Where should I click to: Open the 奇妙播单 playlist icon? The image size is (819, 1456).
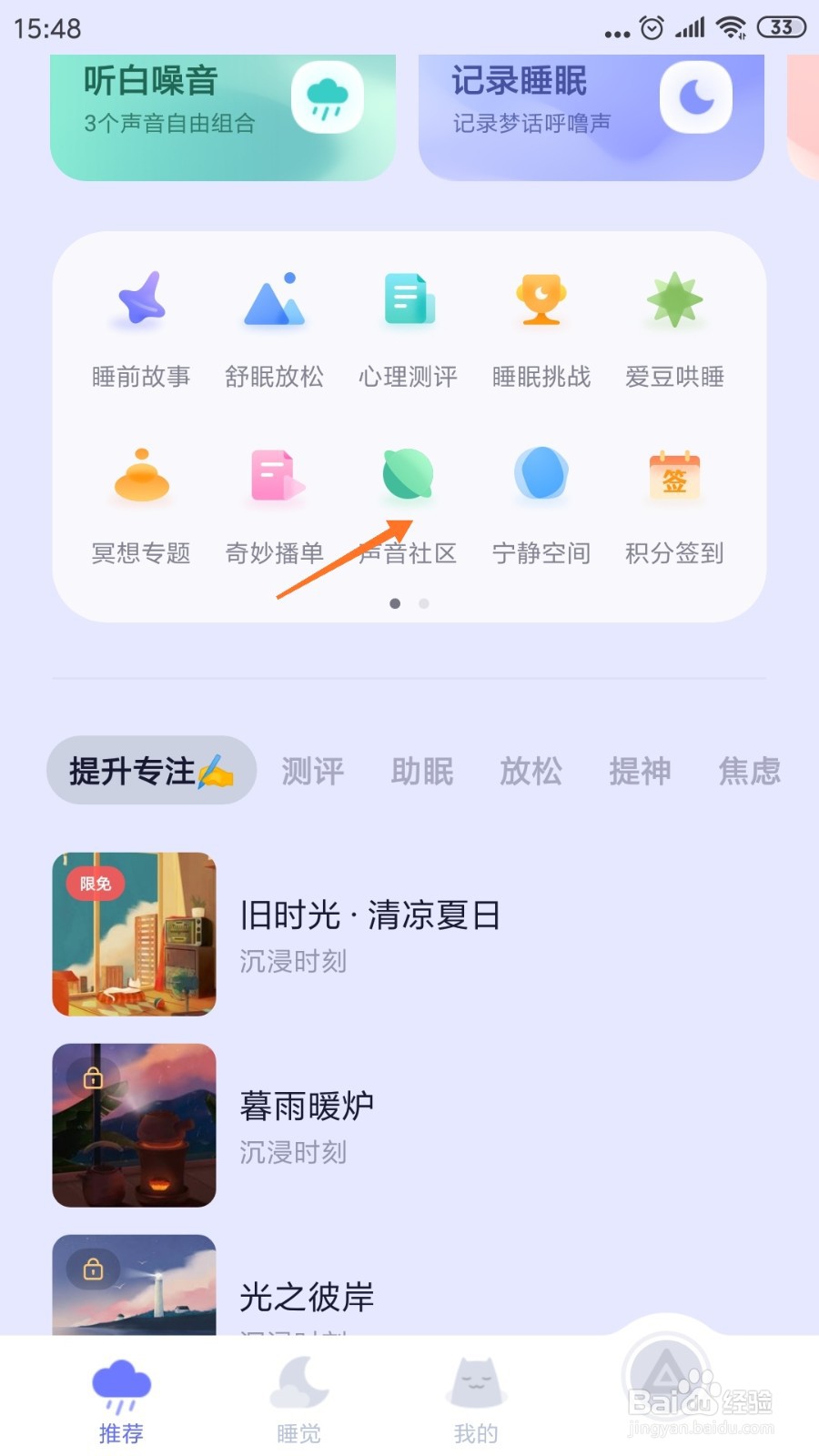[273, 478]
